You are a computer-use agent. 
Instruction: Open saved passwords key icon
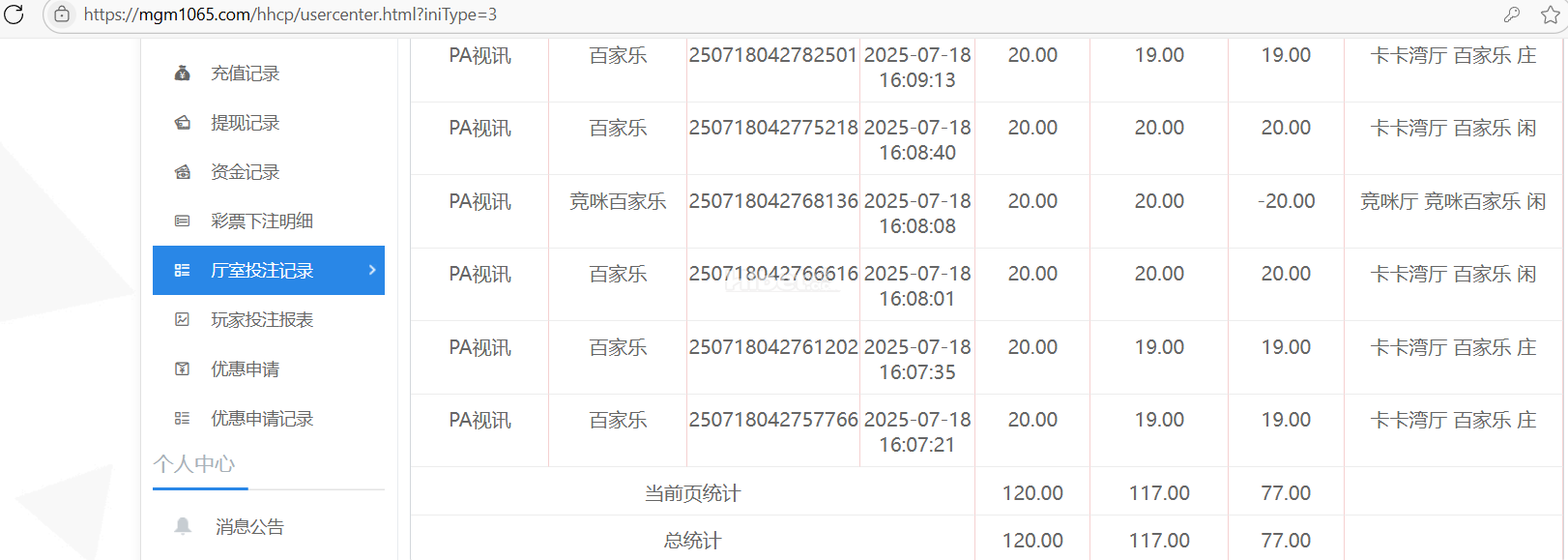tap(1512, 15)
